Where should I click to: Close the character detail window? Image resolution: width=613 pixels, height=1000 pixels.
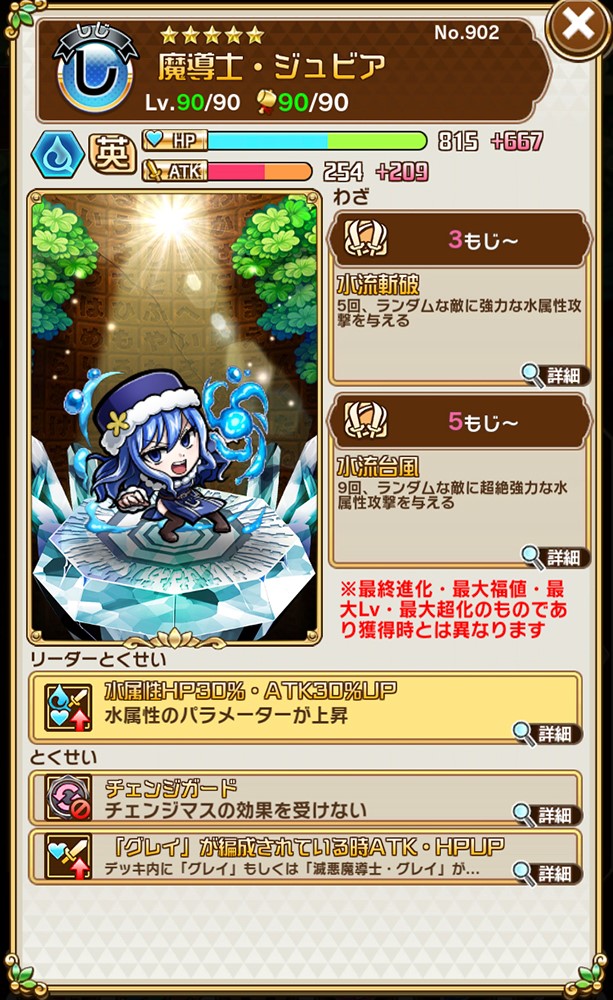click(x=578, y=26)
